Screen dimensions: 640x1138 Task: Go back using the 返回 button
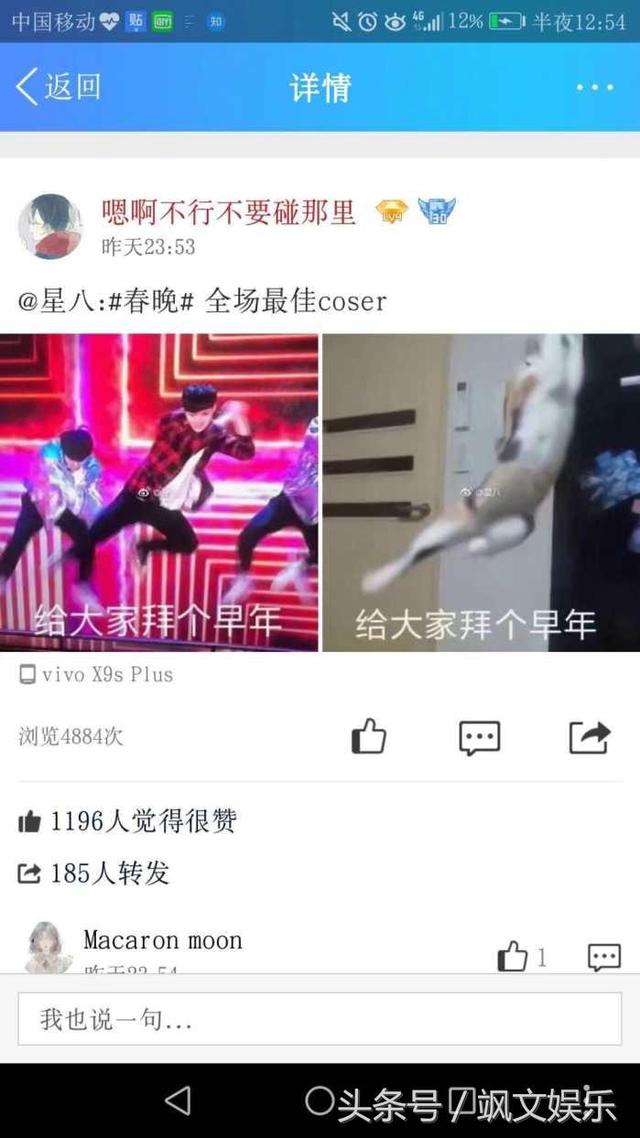58,87
